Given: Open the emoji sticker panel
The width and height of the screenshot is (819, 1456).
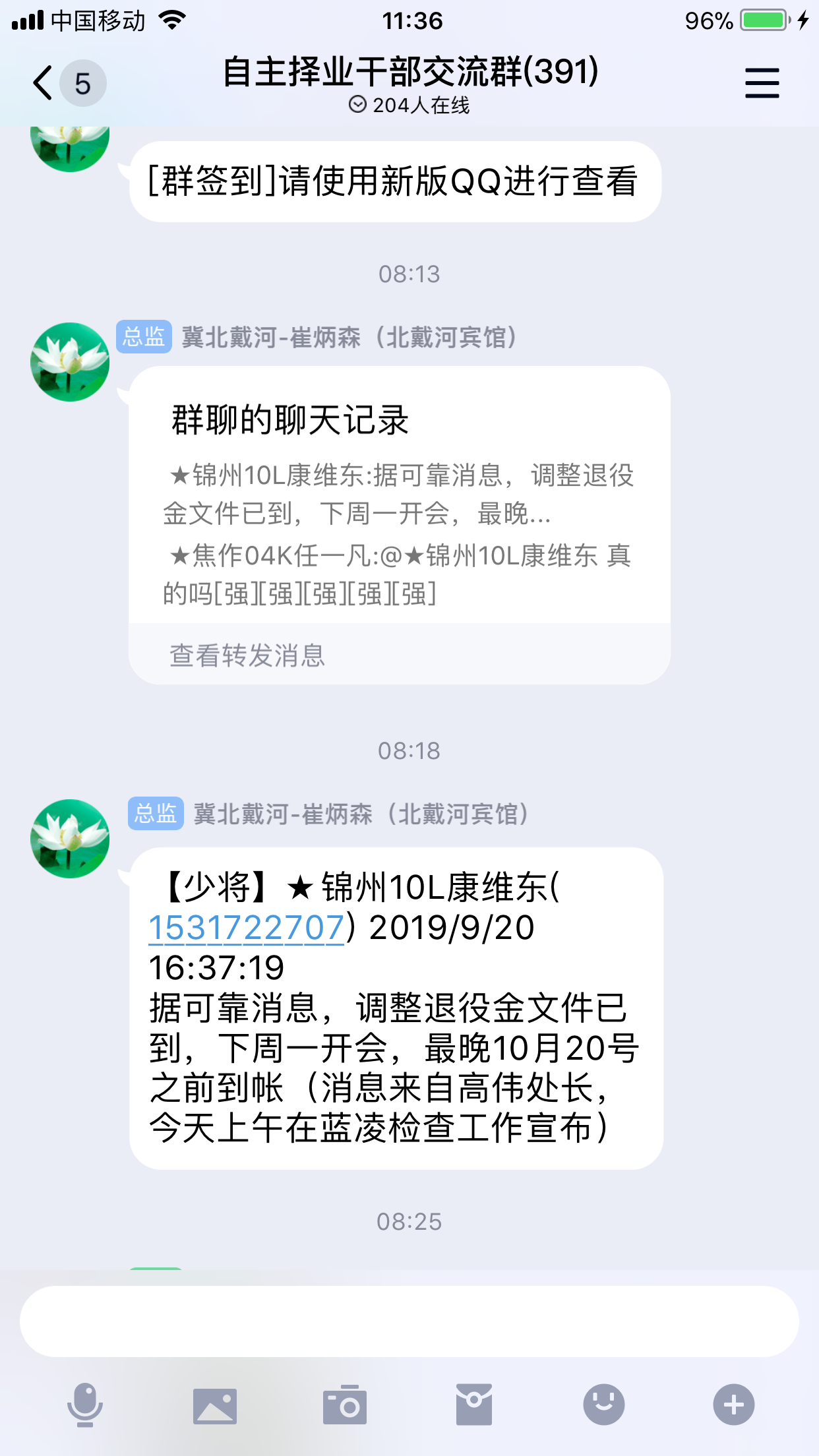Looking at the screenshot, I should 603,1405.
